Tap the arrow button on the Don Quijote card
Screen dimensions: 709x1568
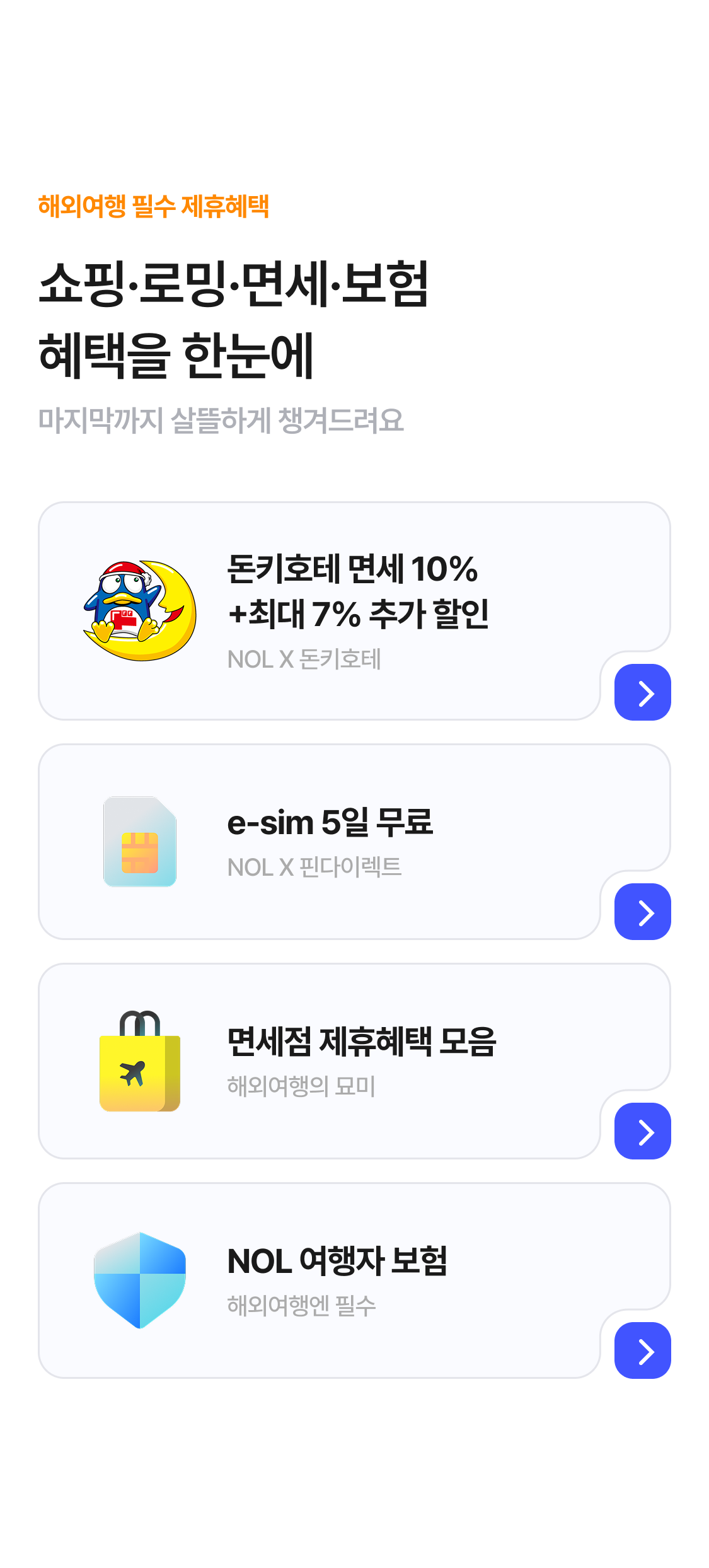642,692
